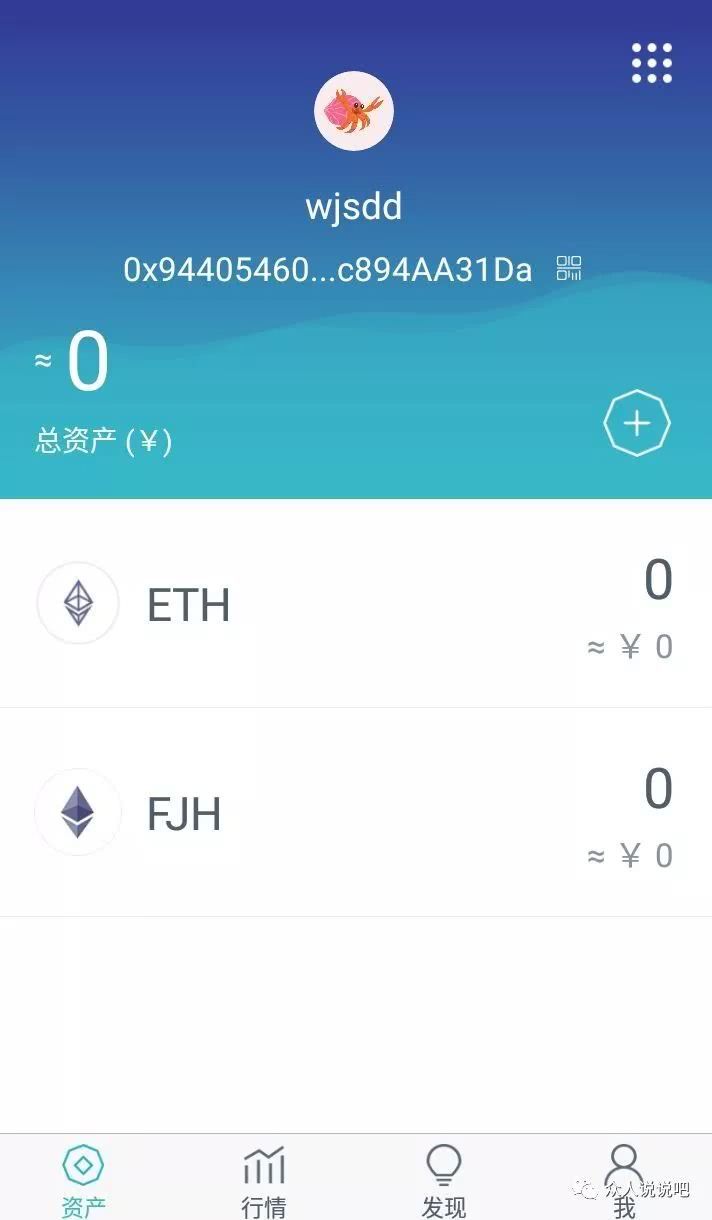712x1220 pixels.
Task: Switch to the 资产 tab
Action: (84, 1178)
